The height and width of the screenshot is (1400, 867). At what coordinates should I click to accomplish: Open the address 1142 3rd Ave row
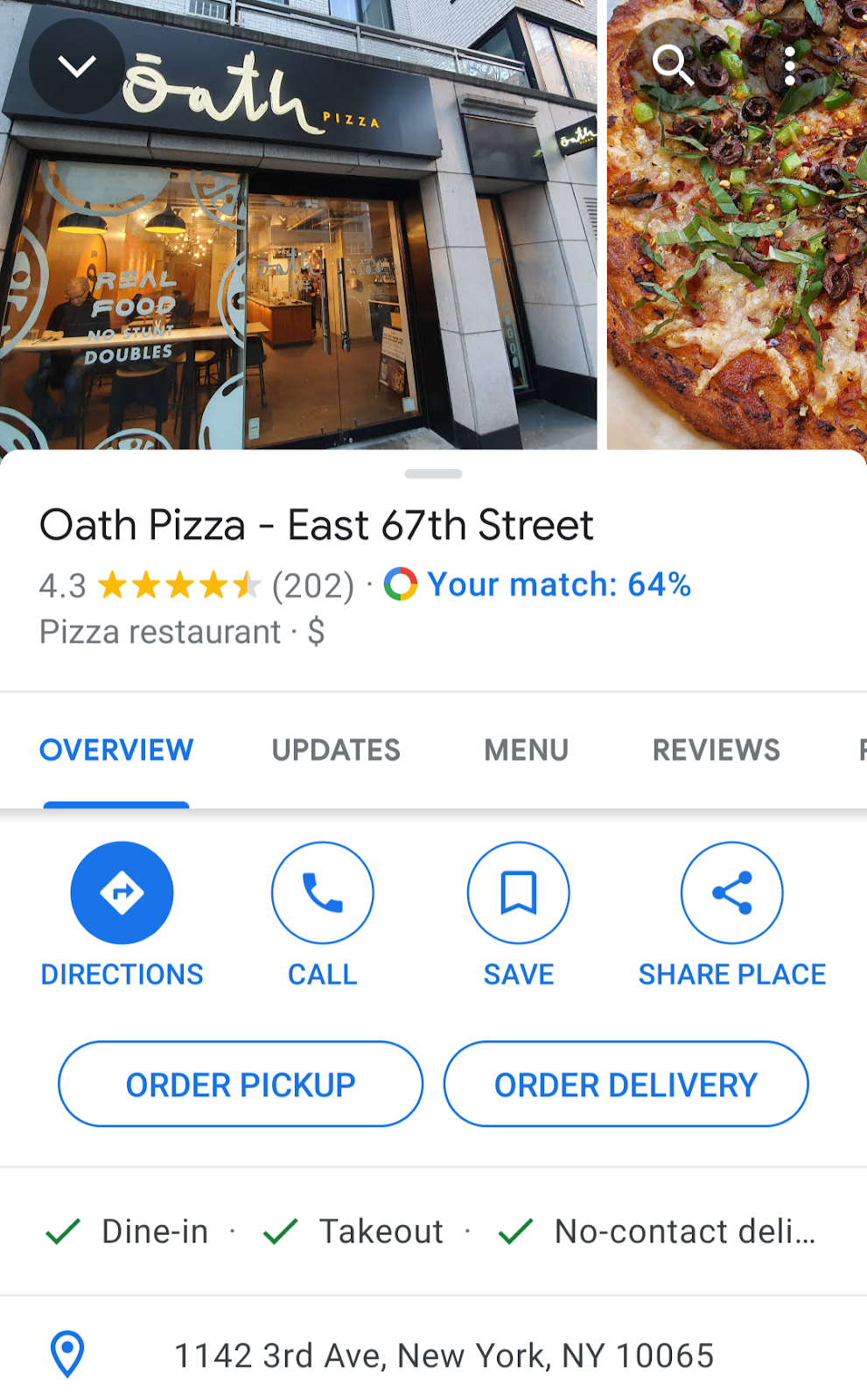click(444, 1355)
